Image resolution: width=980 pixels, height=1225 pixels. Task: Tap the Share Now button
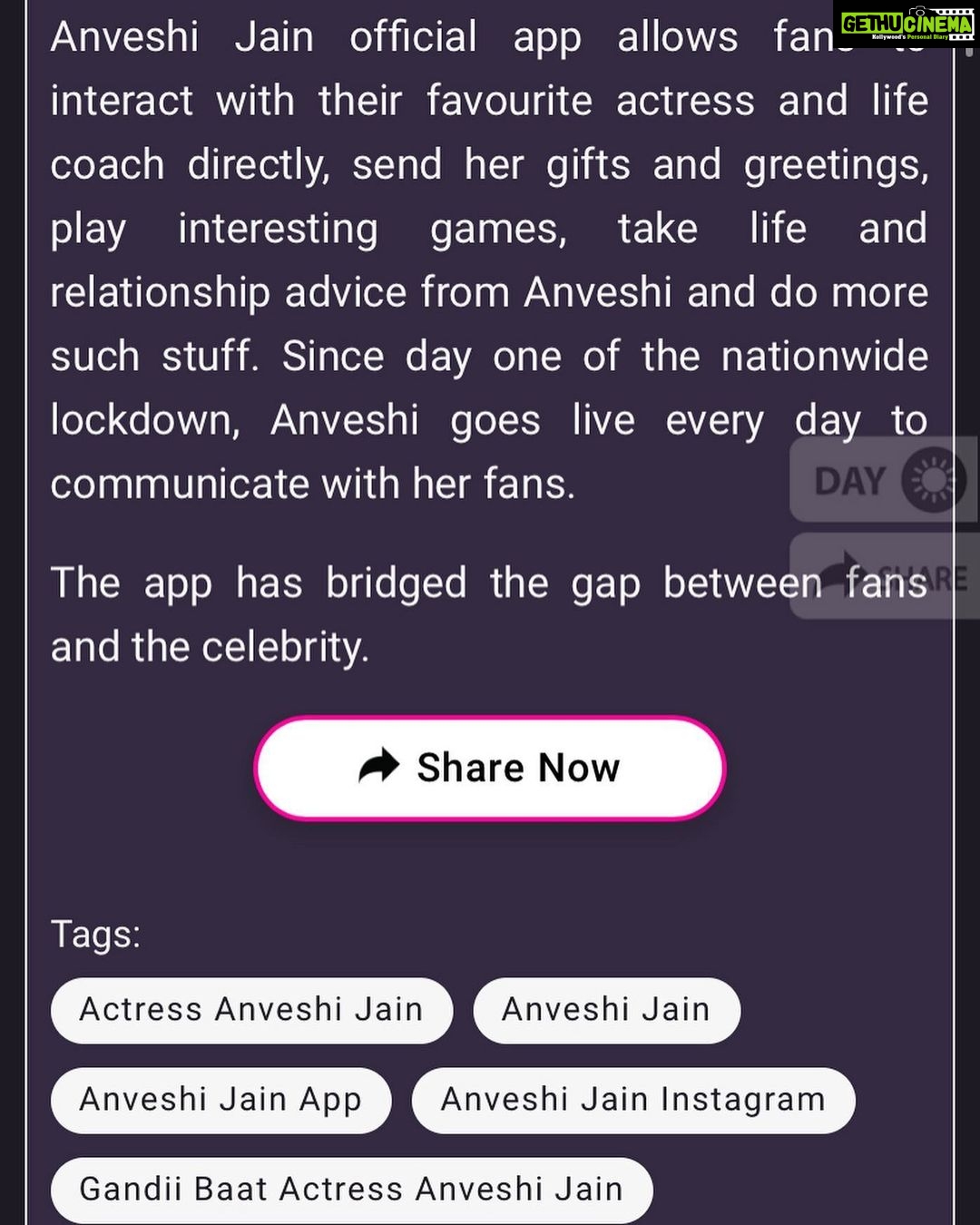490,768
